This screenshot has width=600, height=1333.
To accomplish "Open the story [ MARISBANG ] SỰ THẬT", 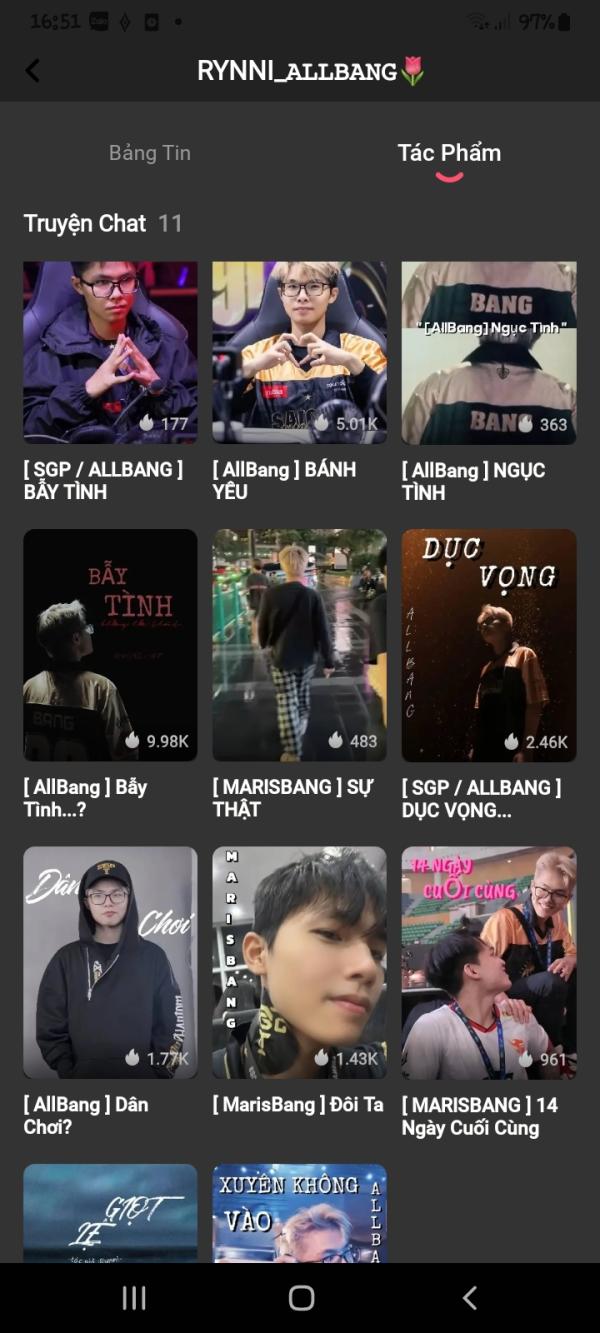I will [x=299, y=645].
